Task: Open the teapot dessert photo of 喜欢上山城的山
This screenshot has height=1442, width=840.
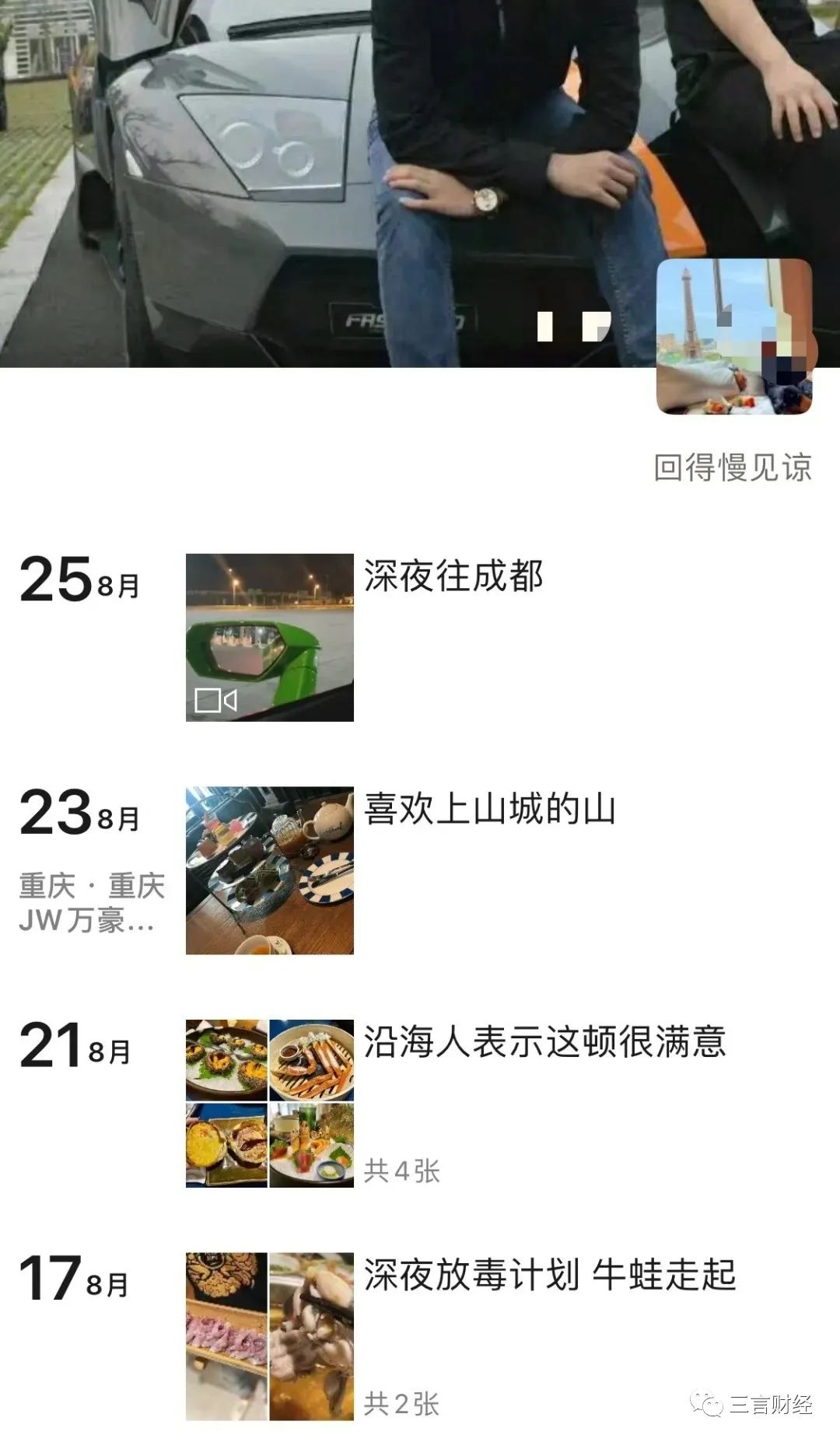Action: tap(268, 871)
